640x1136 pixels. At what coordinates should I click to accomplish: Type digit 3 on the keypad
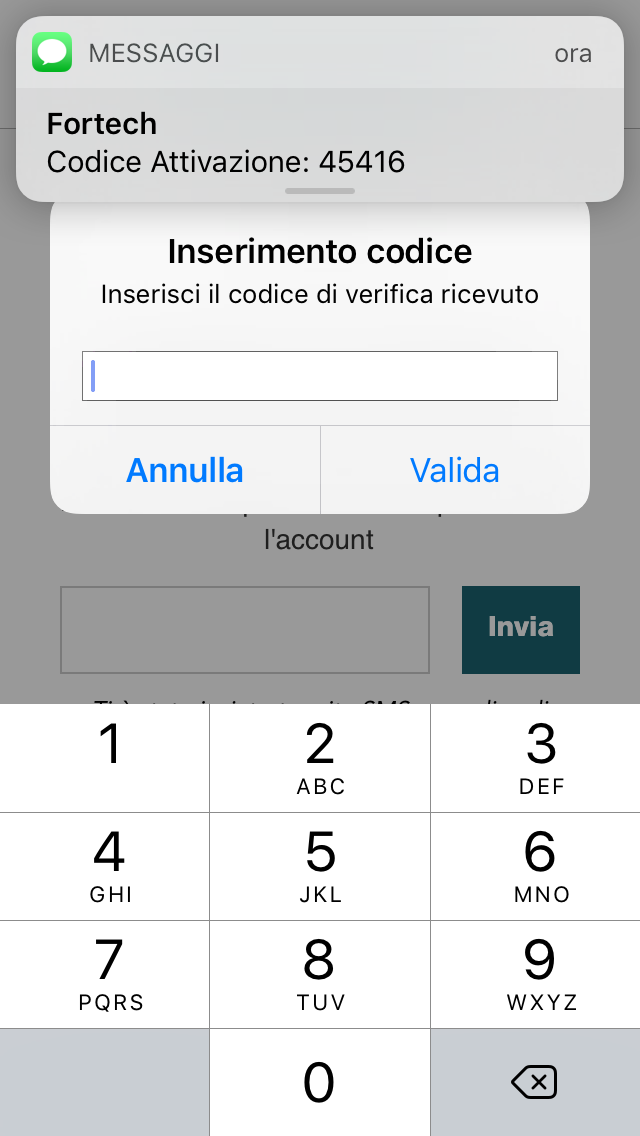tap(536, 758)
